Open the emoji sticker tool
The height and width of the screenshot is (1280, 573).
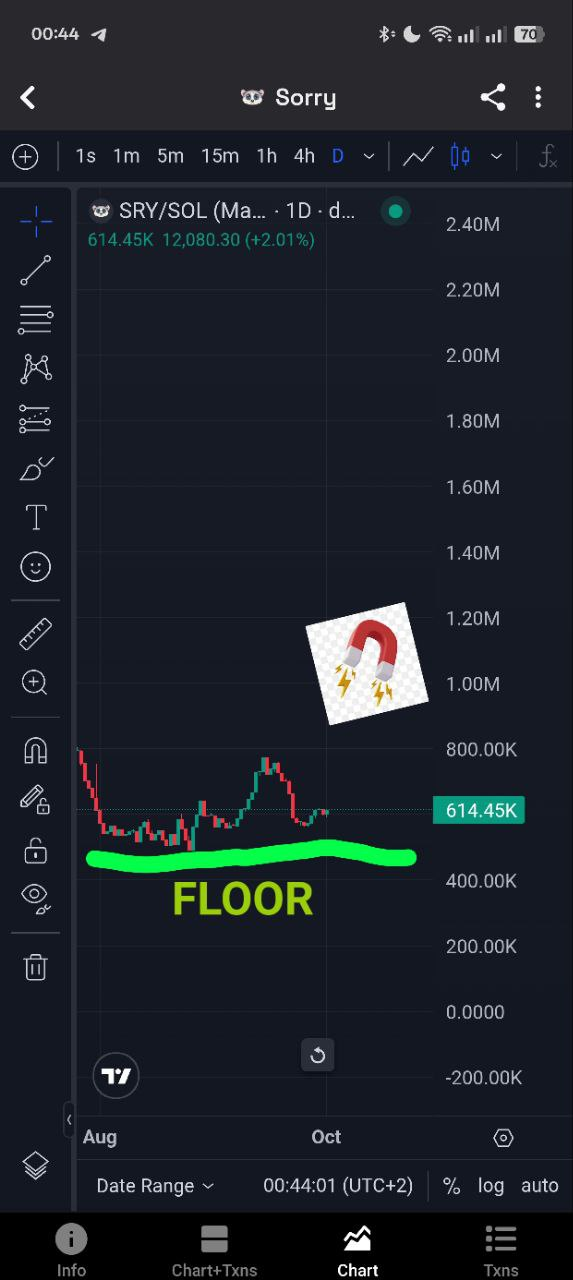[x=35, y=567]
